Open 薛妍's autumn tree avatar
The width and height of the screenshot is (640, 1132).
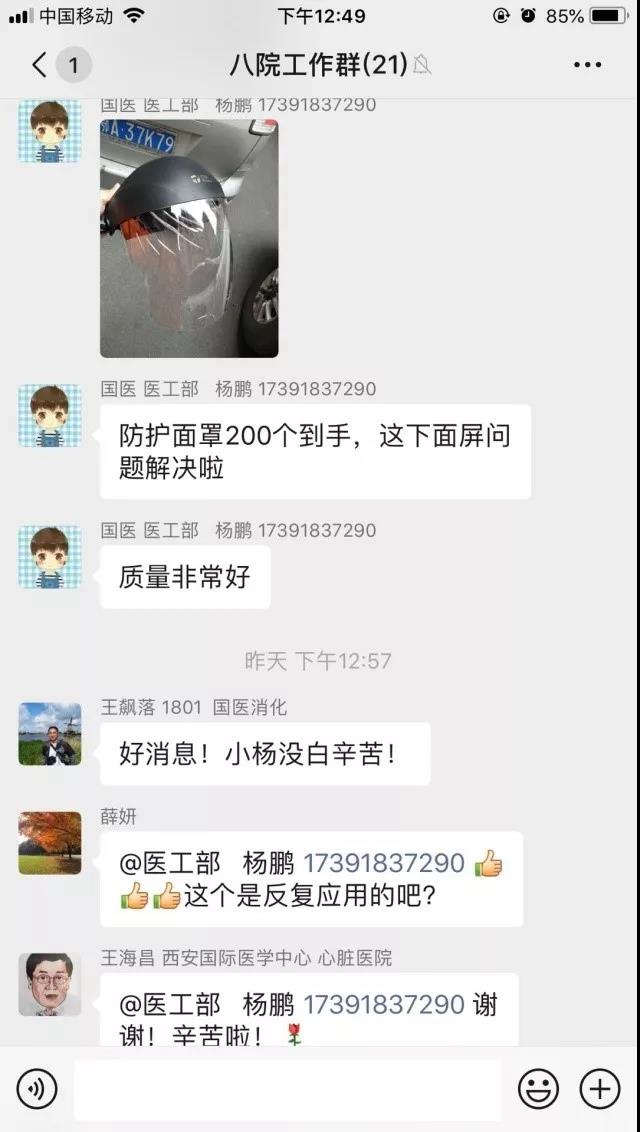tap(50, 843)
